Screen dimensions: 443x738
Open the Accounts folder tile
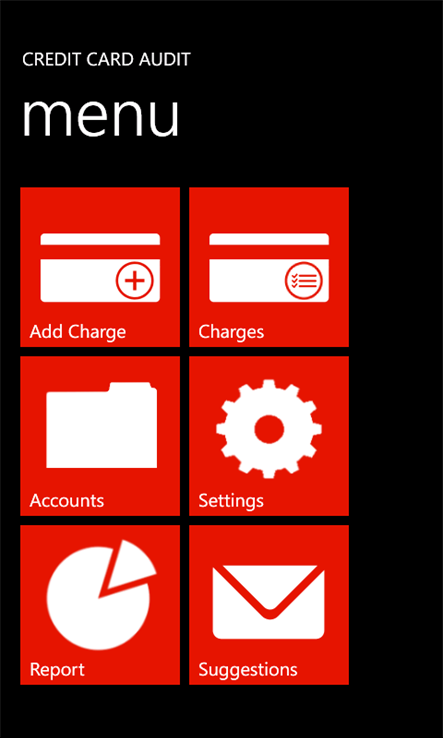pyautogui.click(x=100, y=436)
